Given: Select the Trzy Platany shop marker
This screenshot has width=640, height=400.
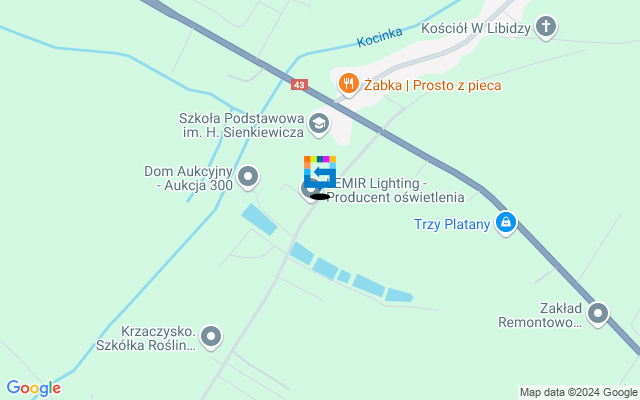Looking at the screenshot, I should pyautogui.click(x=506, y=222).
